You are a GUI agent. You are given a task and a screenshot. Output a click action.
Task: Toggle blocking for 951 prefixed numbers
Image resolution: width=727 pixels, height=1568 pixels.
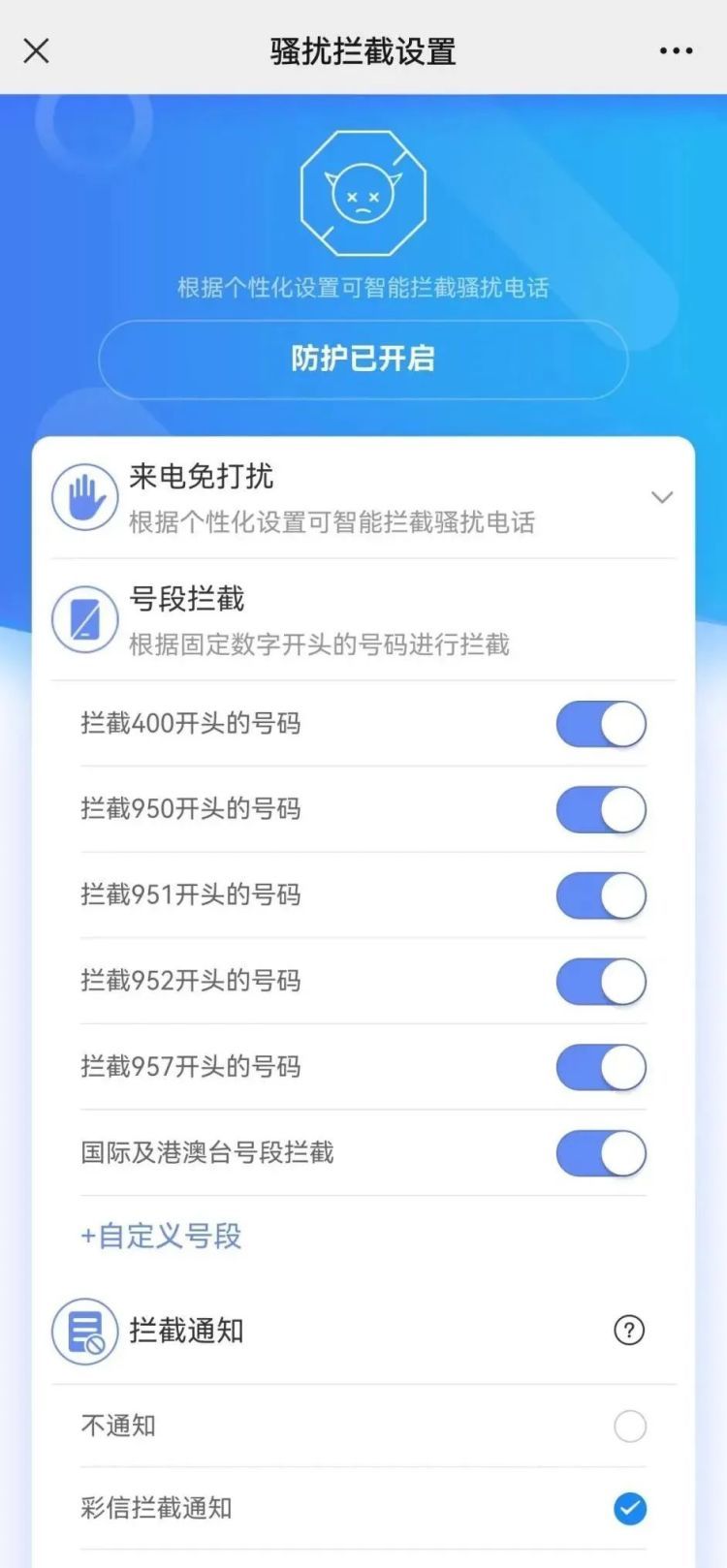click(x=601, y=895)
